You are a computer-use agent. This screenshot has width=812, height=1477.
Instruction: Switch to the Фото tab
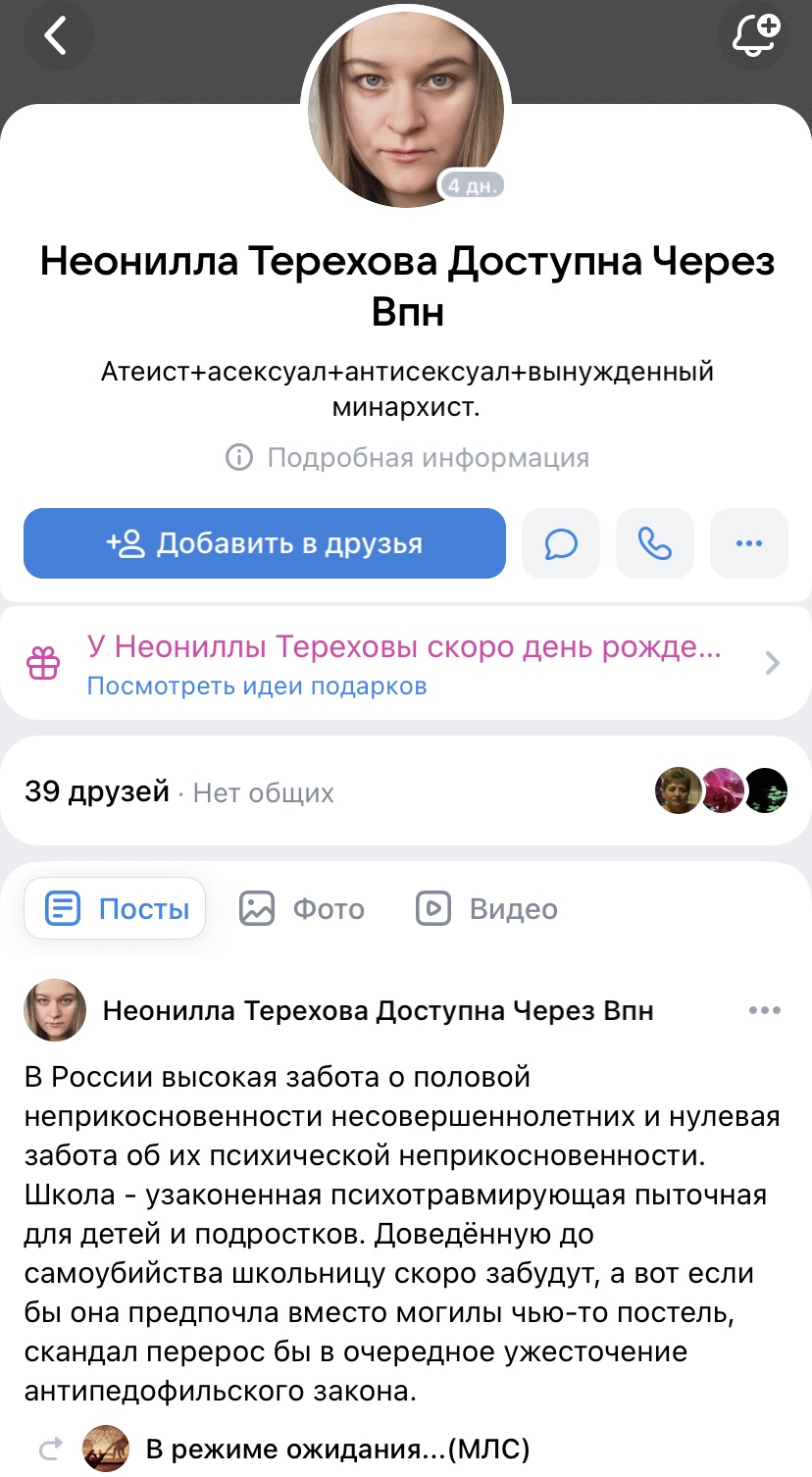pos(302,909)
